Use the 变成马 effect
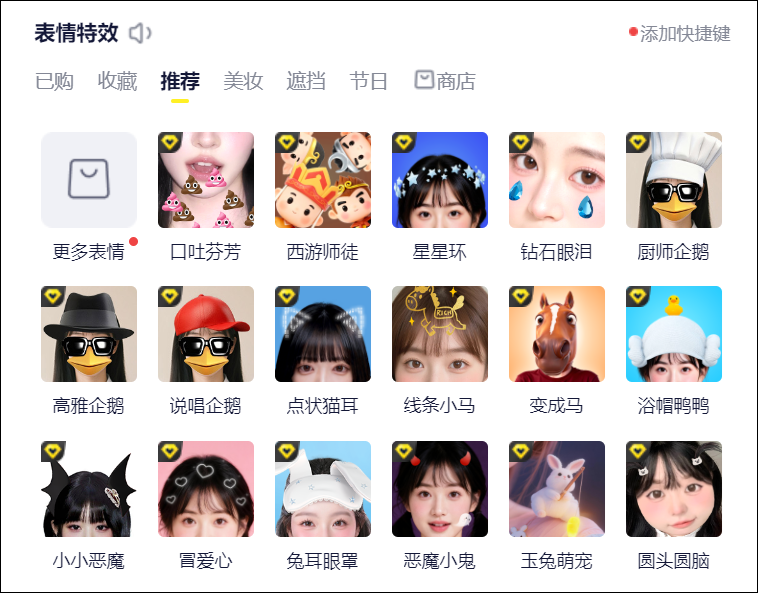 click(557, 334)
